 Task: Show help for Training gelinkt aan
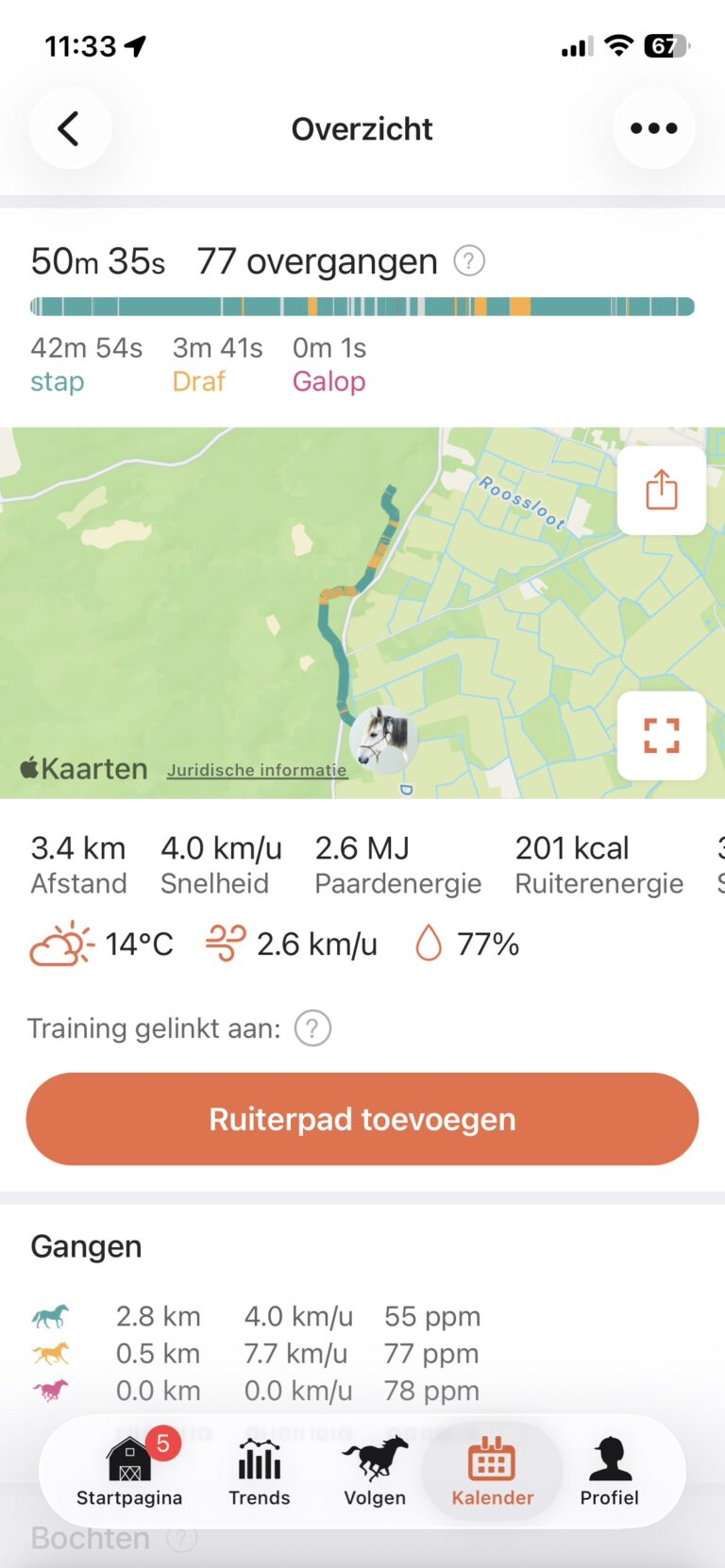tap(312, 1028)
